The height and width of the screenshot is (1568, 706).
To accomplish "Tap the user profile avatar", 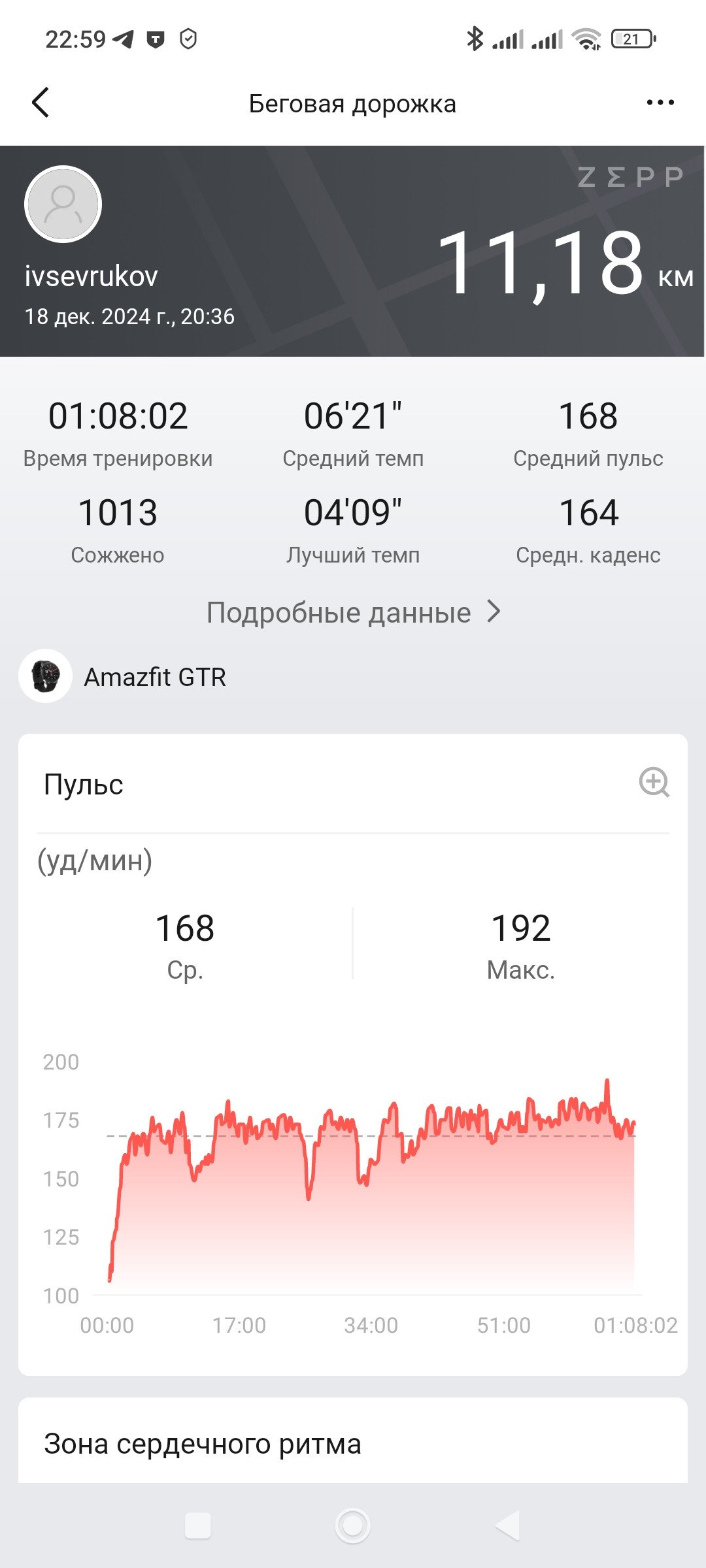I will [63, 204].
